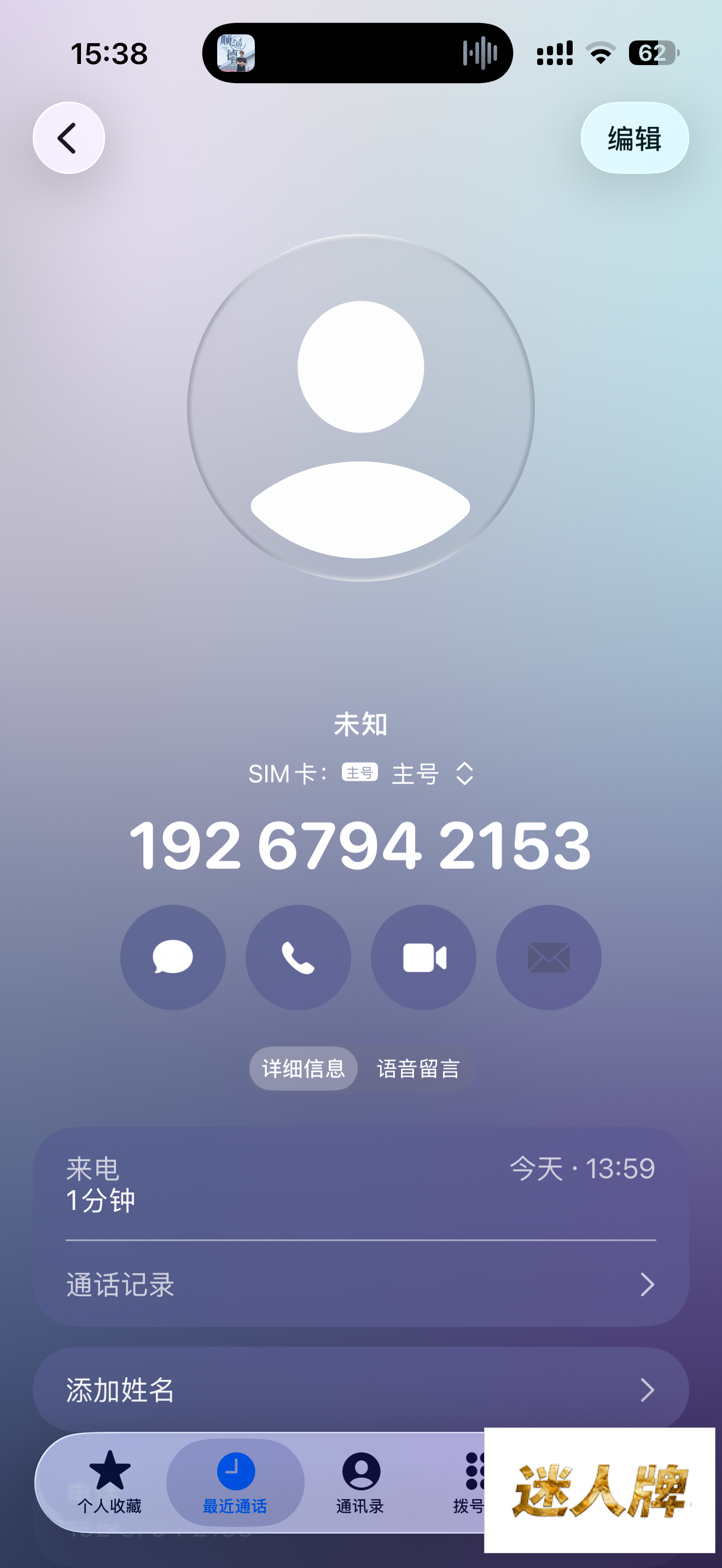Switch to the 语音留言 segment
722x1568 pixels.
pos(418,1068)
